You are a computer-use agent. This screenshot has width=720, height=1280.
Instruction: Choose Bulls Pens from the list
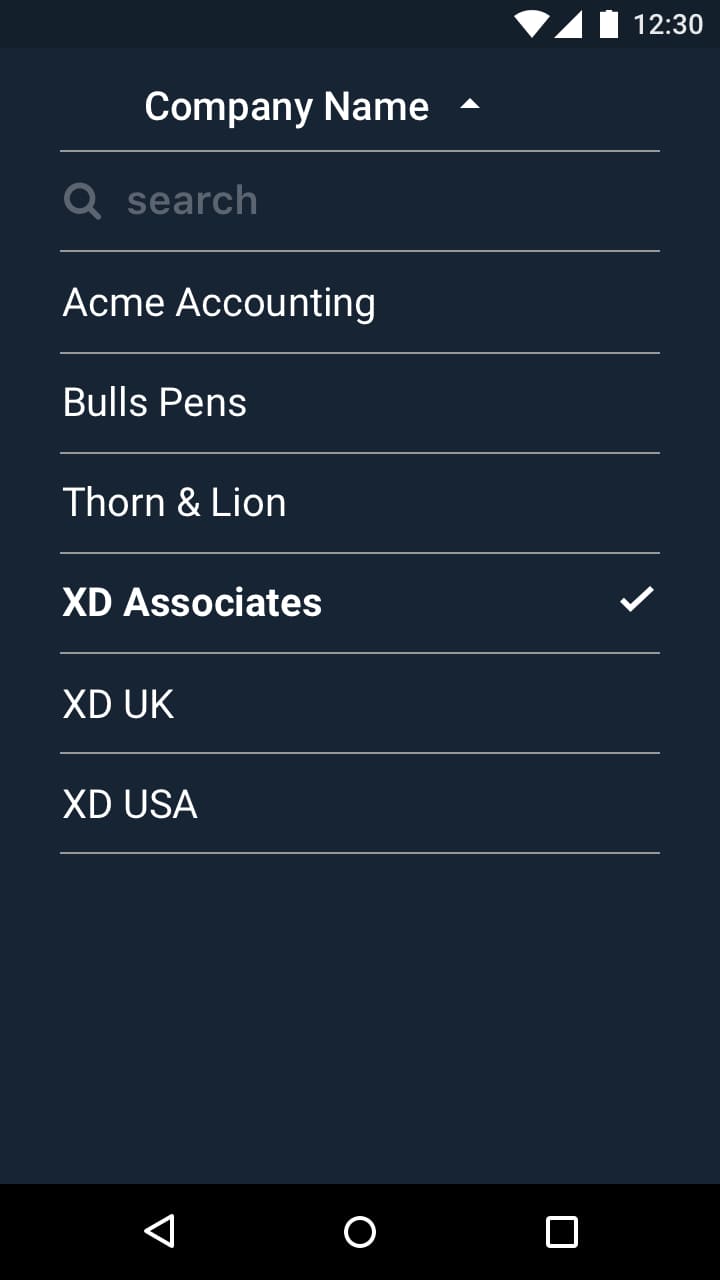pos(360,403)
